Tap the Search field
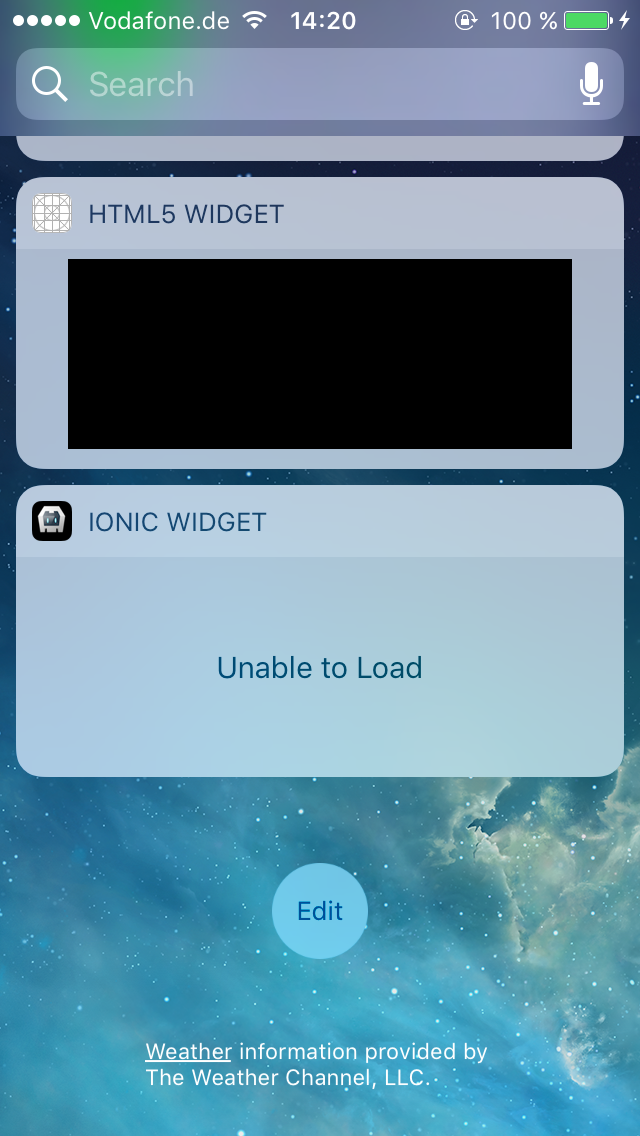This screenshot has height=1136, width=640. pos(300,85)
